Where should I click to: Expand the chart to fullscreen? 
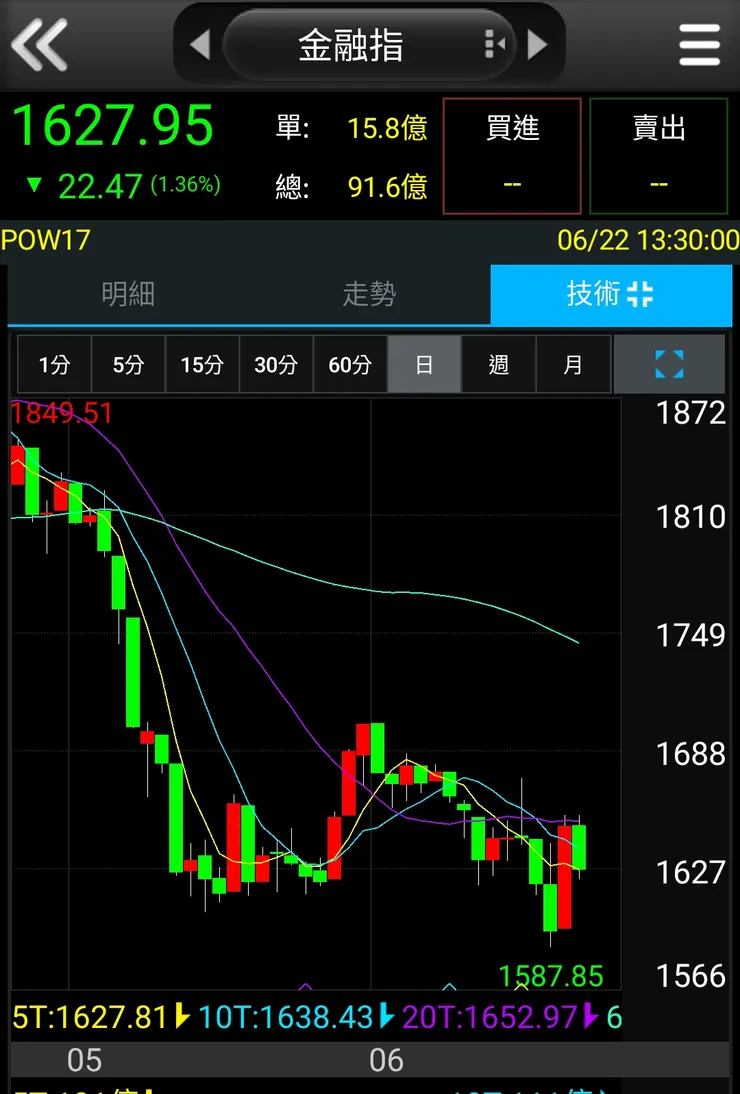[669, 364]
